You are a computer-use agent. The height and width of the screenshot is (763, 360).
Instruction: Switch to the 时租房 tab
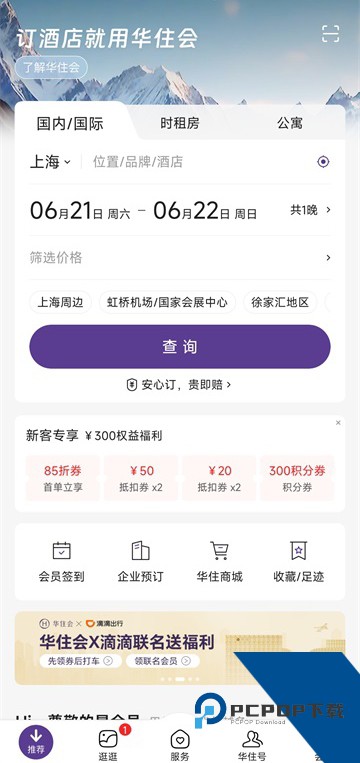180,123
